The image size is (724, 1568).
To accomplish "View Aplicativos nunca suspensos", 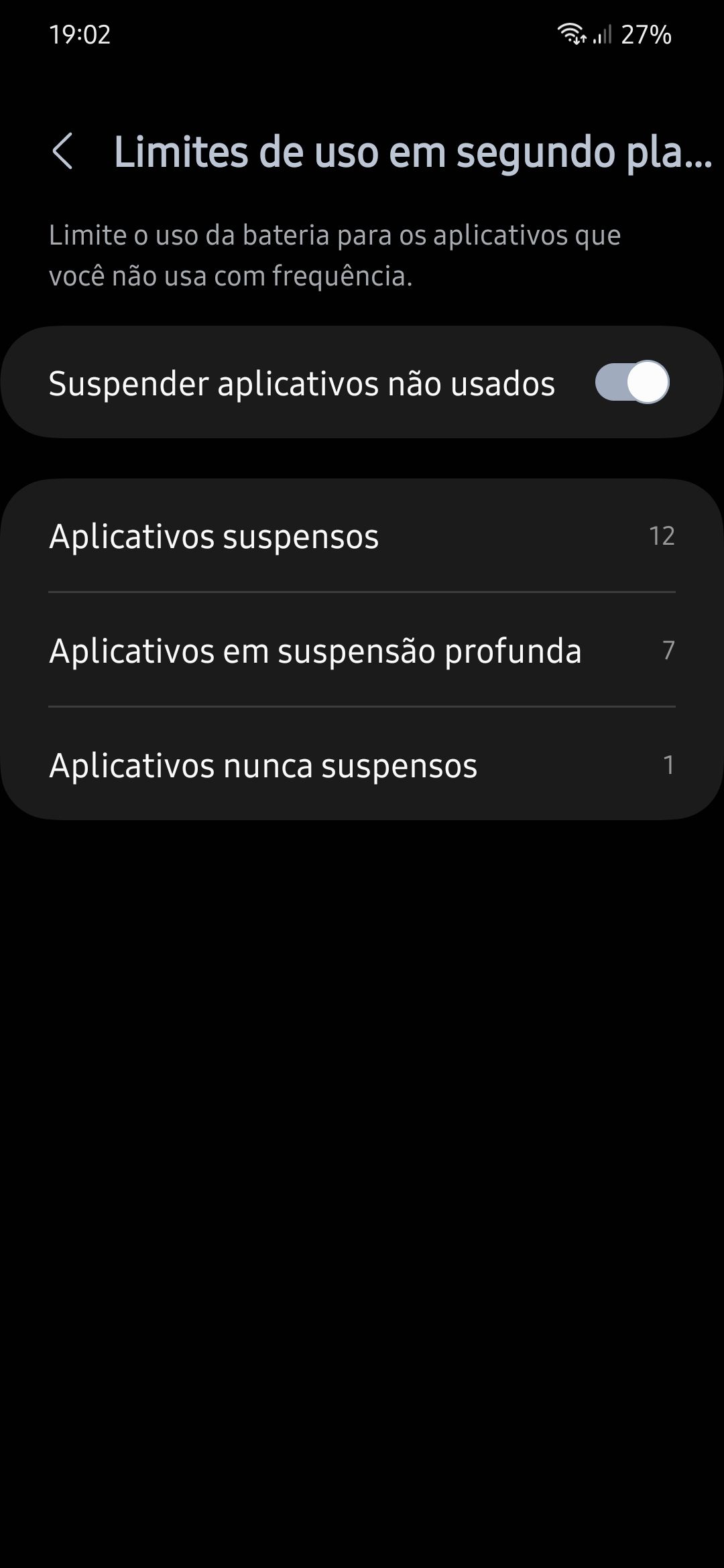I will 362,765.
